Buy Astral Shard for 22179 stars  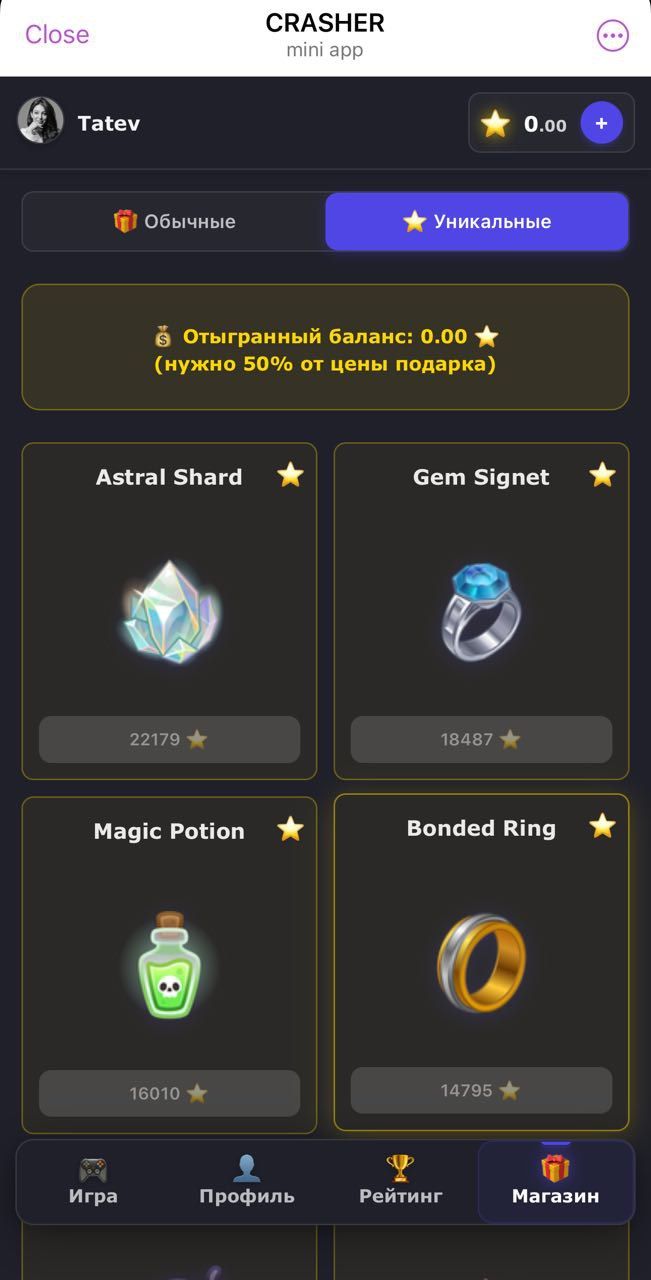pos(169,740)
